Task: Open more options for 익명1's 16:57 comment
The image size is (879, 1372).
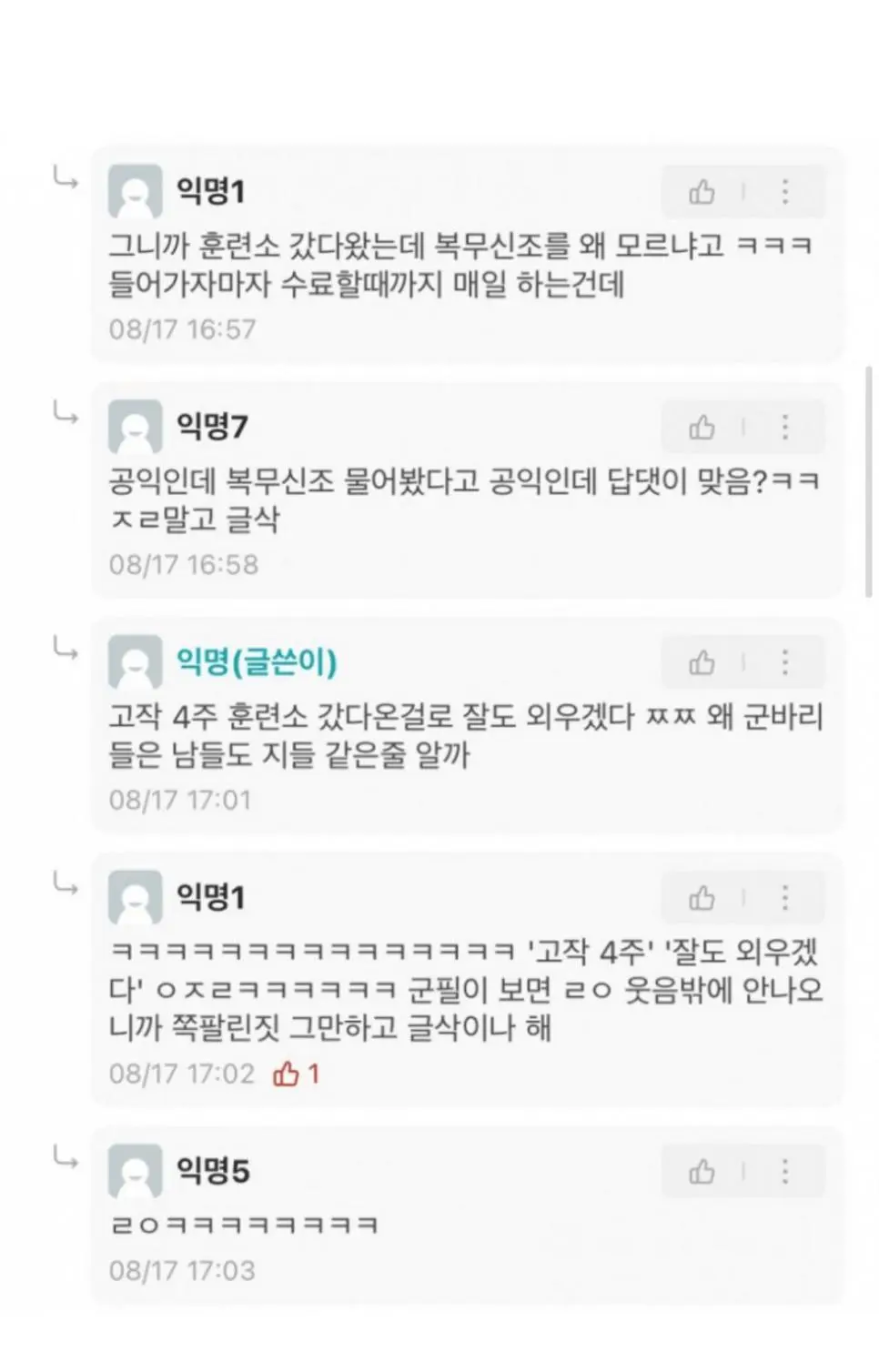Action: tap(784, 192)
